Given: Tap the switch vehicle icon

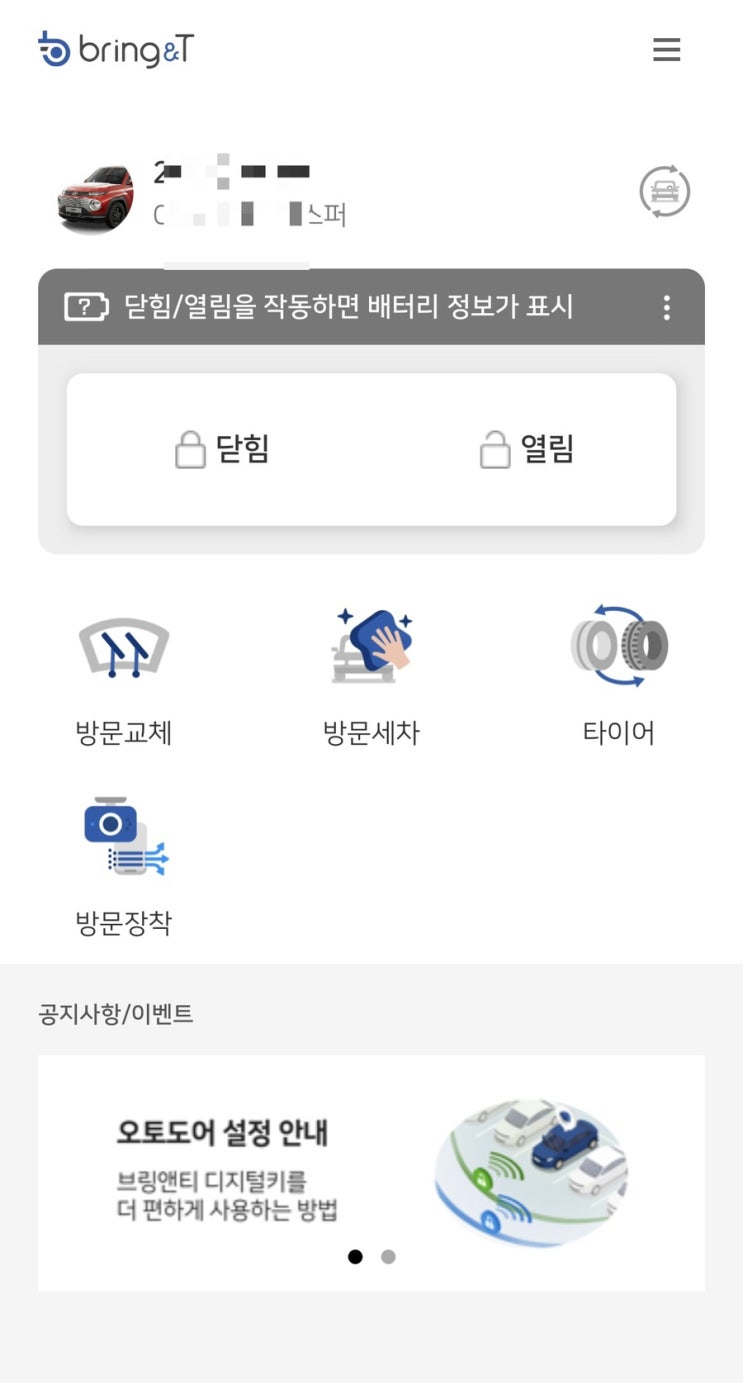Looking at the screenshot, I should click(665, 191).
